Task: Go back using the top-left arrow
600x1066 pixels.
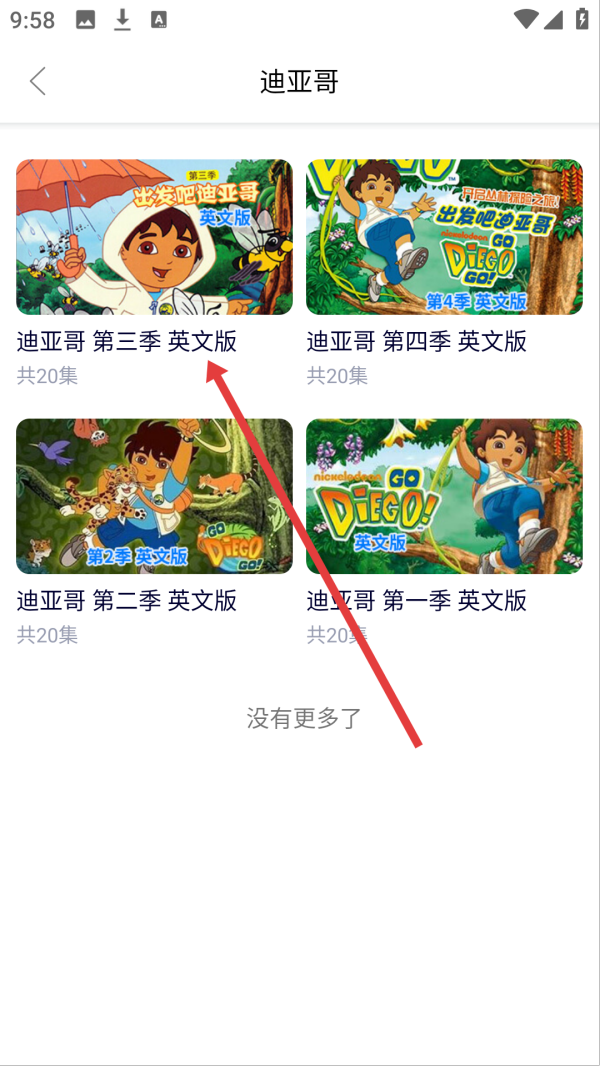Action: 38,81
